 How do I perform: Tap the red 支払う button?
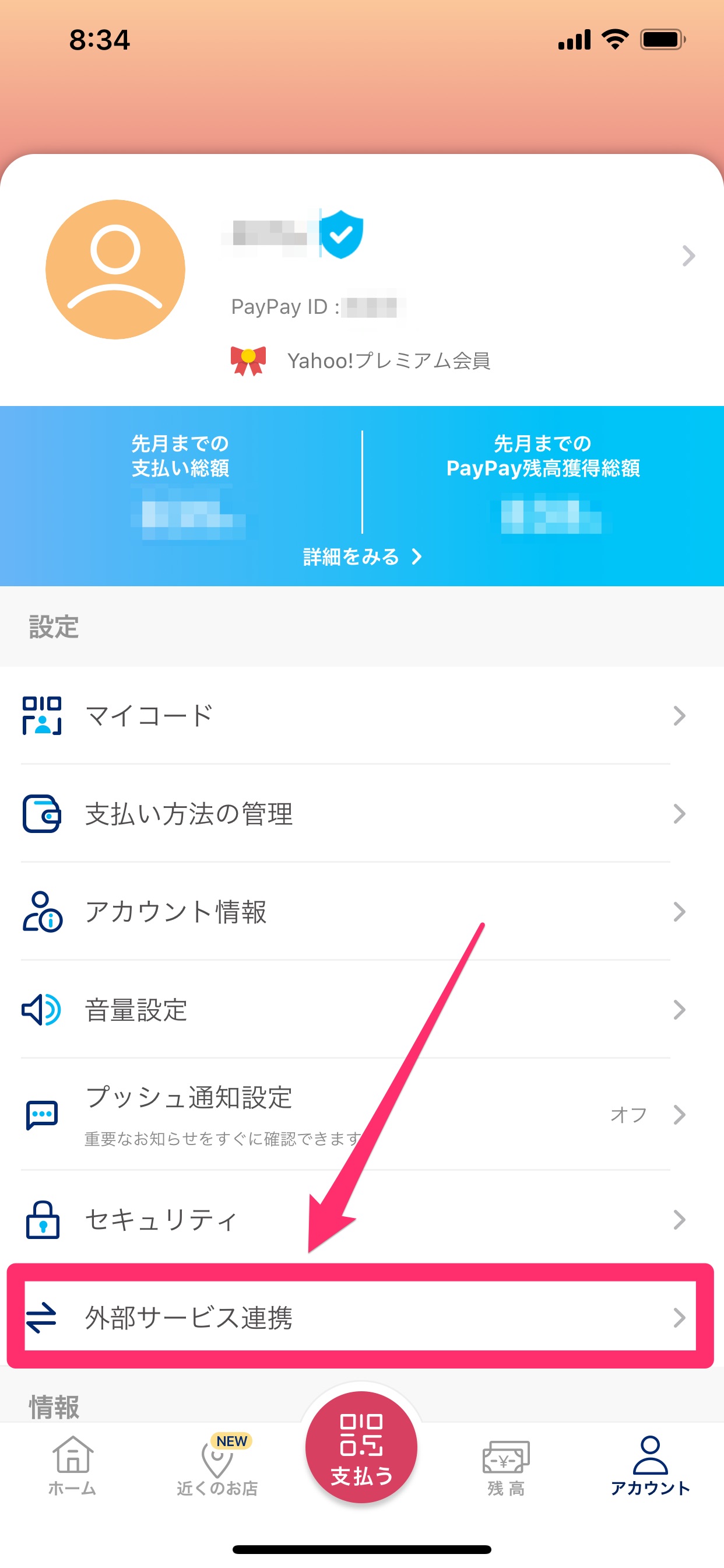tap(361, 1447)
